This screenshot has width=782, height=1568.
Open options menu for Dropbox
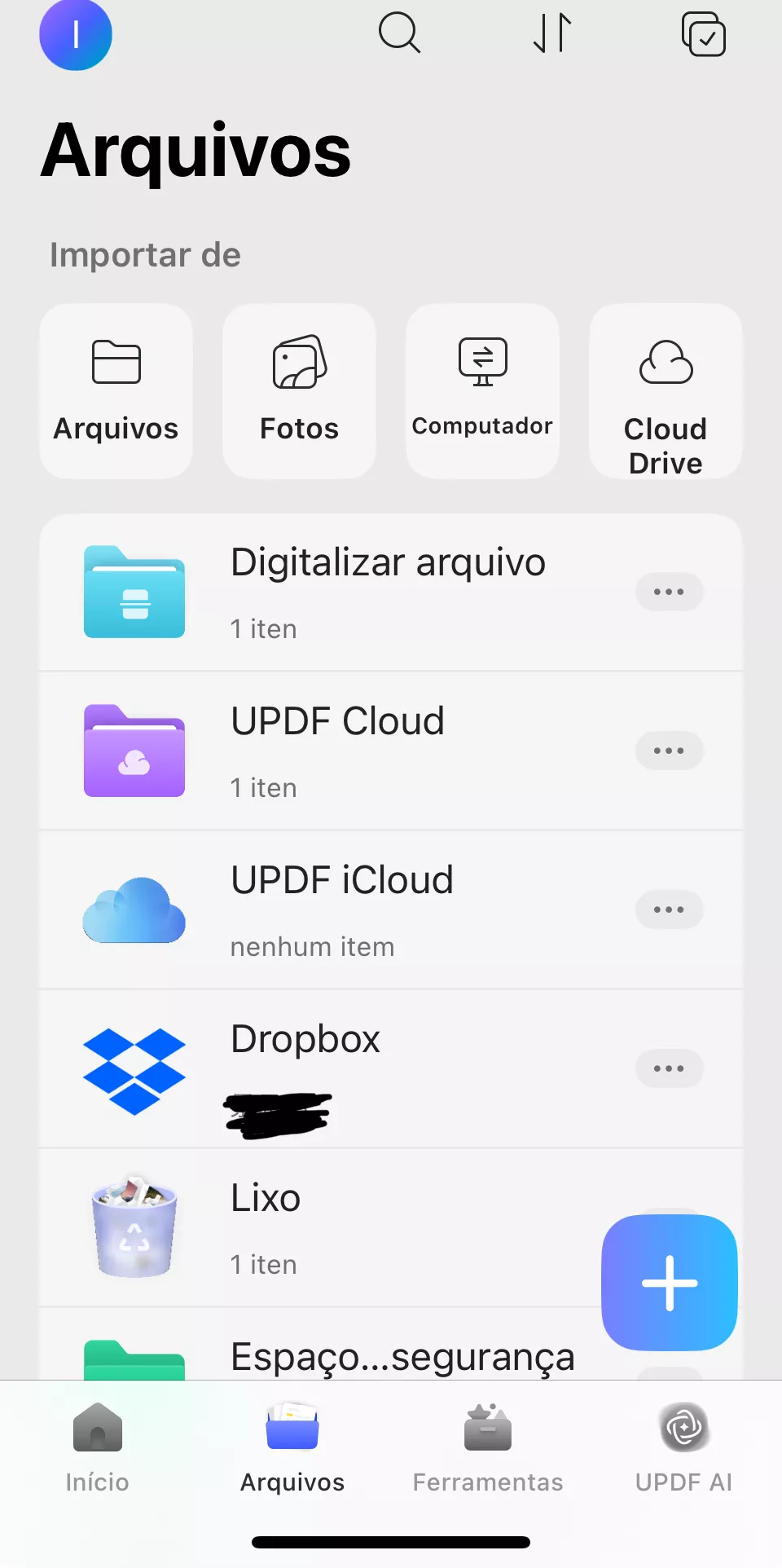click(x=669, y=1068)
